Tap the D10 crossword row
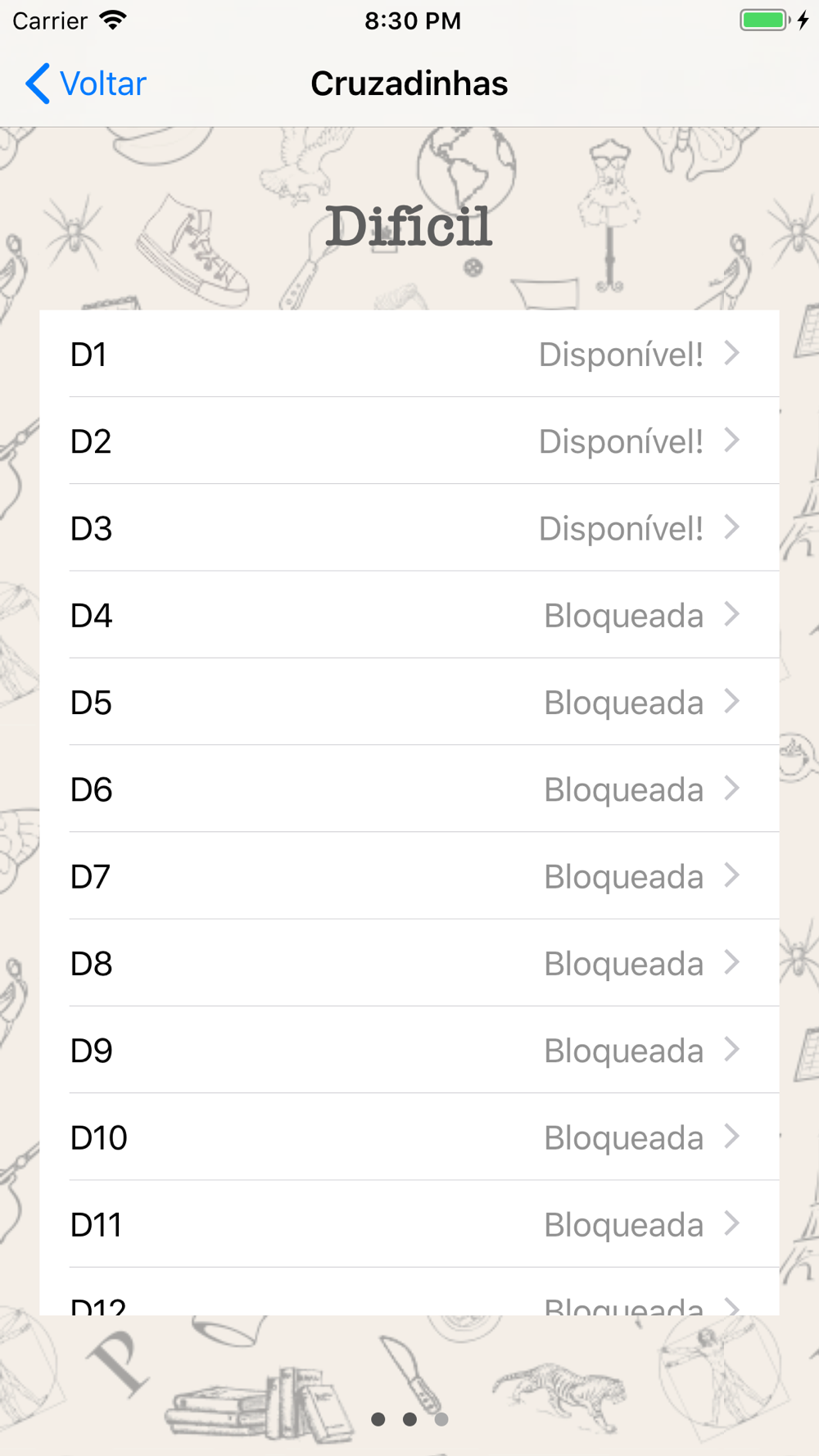The width and height of the screenshot is (819, 1456). [409, 1137]
